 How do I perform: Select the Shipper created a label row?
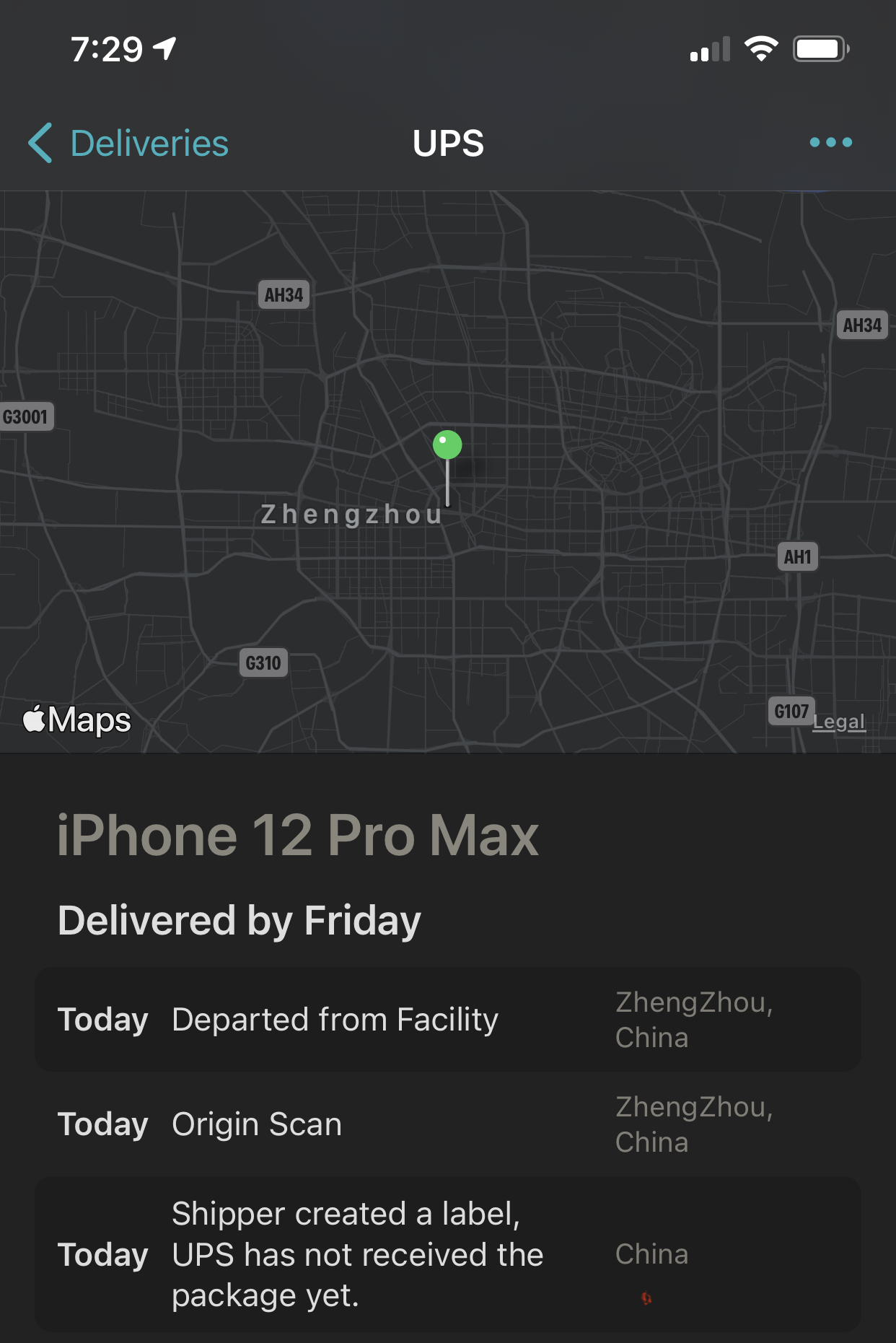(447, 1254)
